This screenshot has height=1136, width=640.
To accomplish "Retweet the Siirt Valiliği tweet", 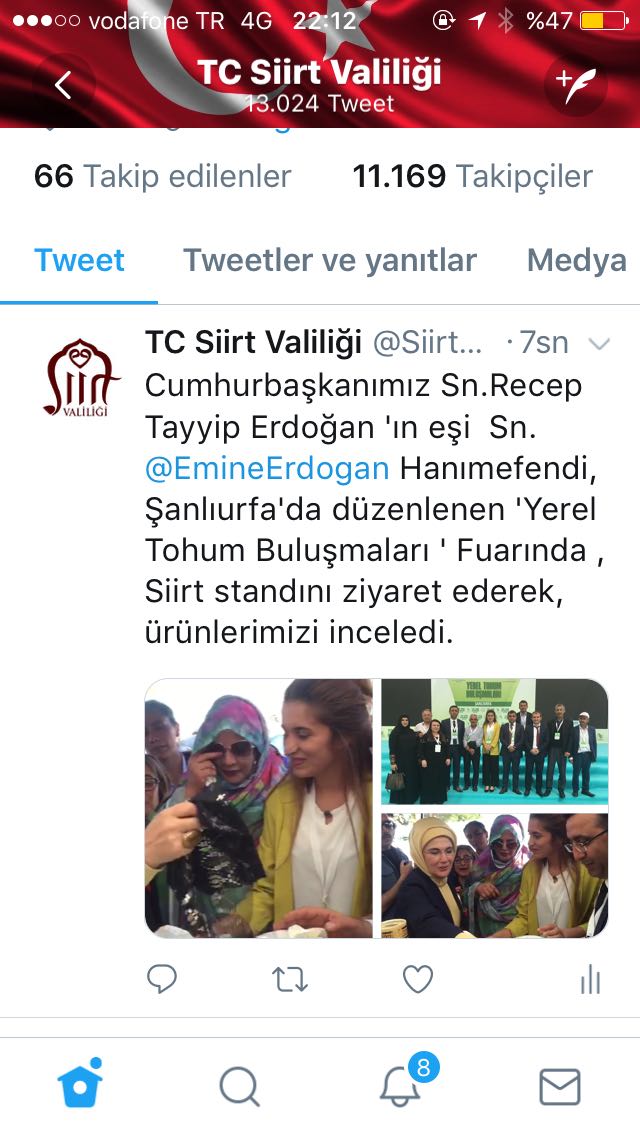I will pyautogui.click(x=290, y=979).
